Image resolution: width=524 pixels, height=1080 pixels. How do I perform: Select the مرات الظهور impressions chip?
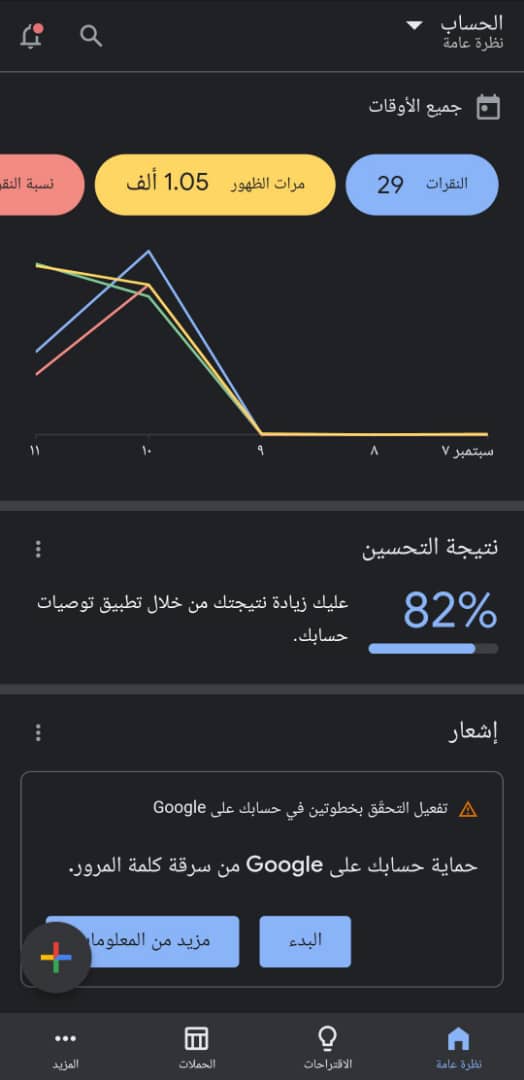pyautogui.click(x=215, y=185)
